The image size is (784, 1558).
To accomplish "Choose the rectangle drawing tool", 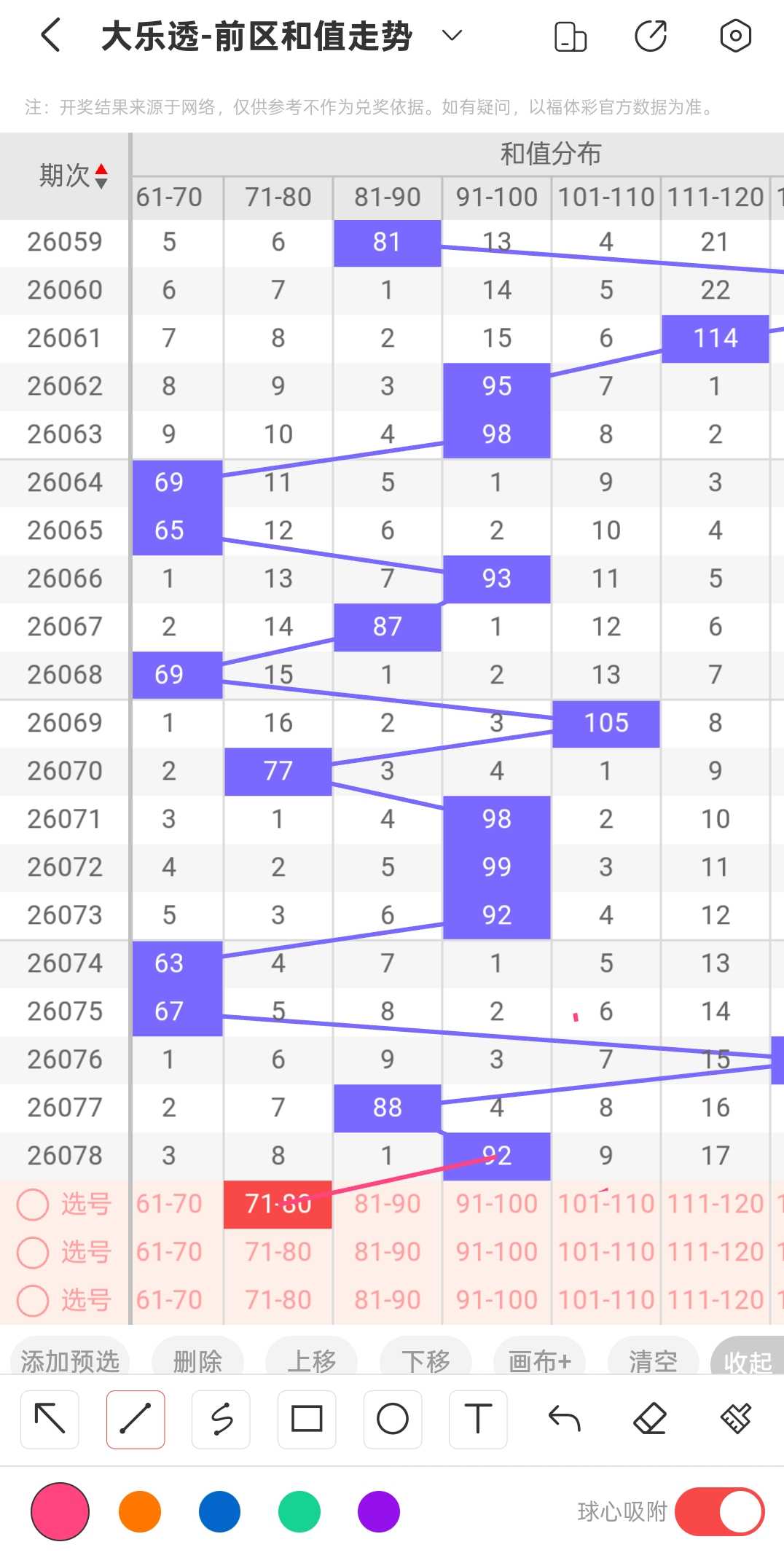I will click(307, 1419).
